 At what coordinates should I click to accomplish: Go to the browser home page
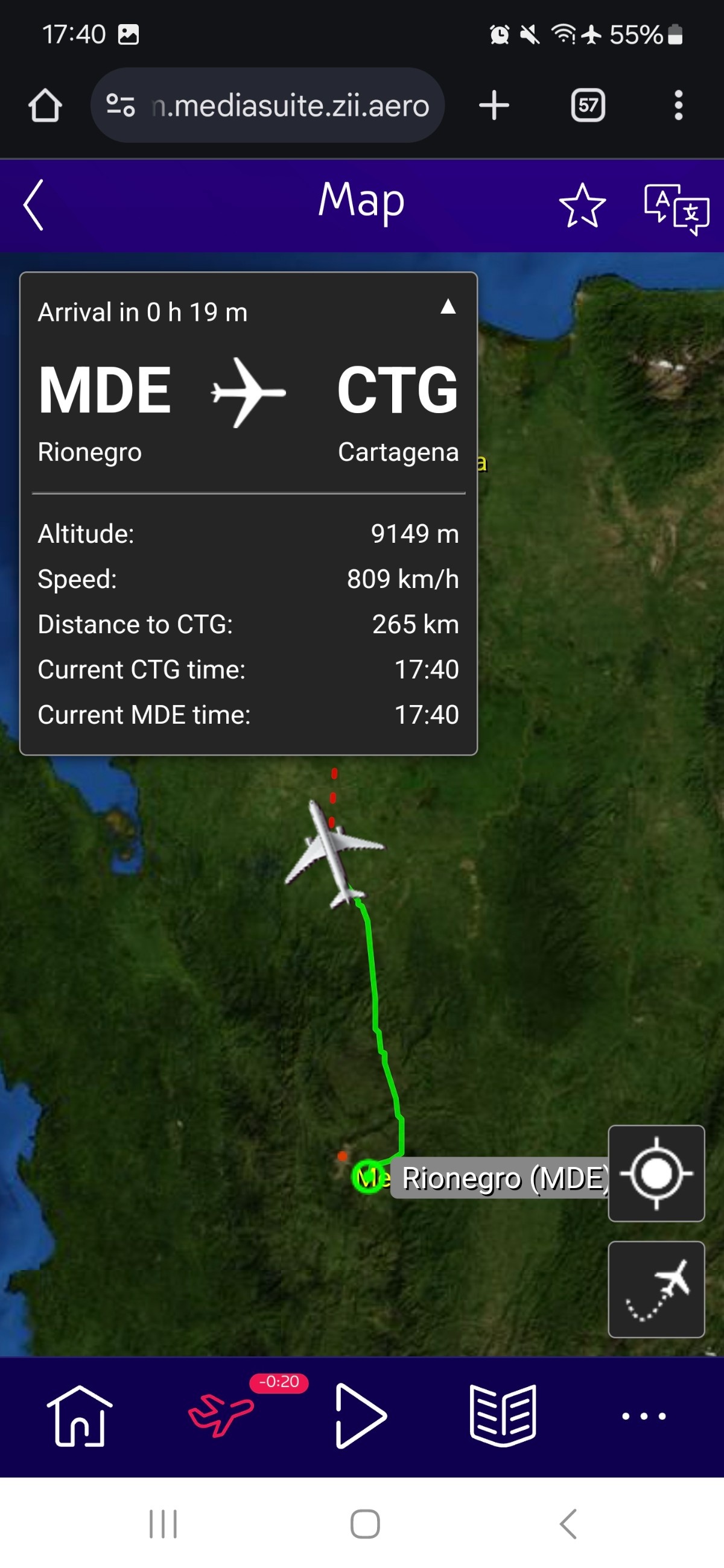click(x=45, y=106)
